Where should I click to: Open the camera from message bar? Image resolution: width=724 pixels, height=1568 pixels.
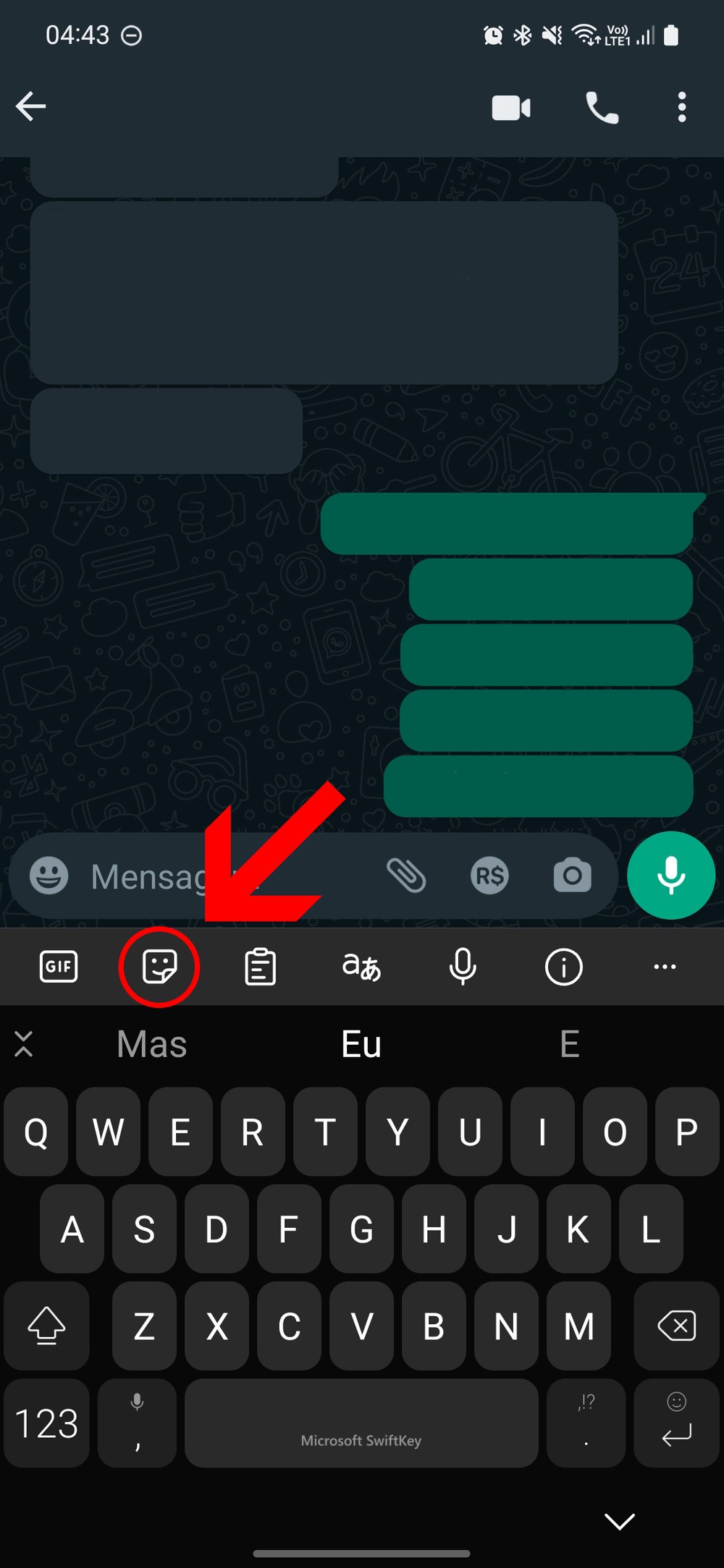[572, 876]
